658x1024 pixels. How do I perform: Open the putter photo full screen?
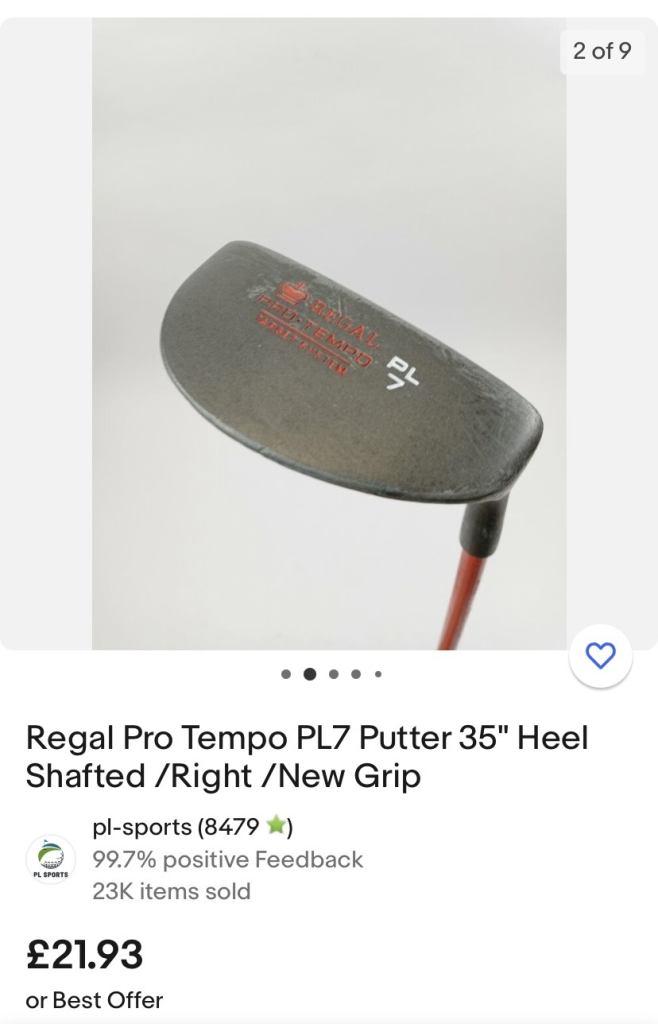pyautogui.click(x=329, y=334)
